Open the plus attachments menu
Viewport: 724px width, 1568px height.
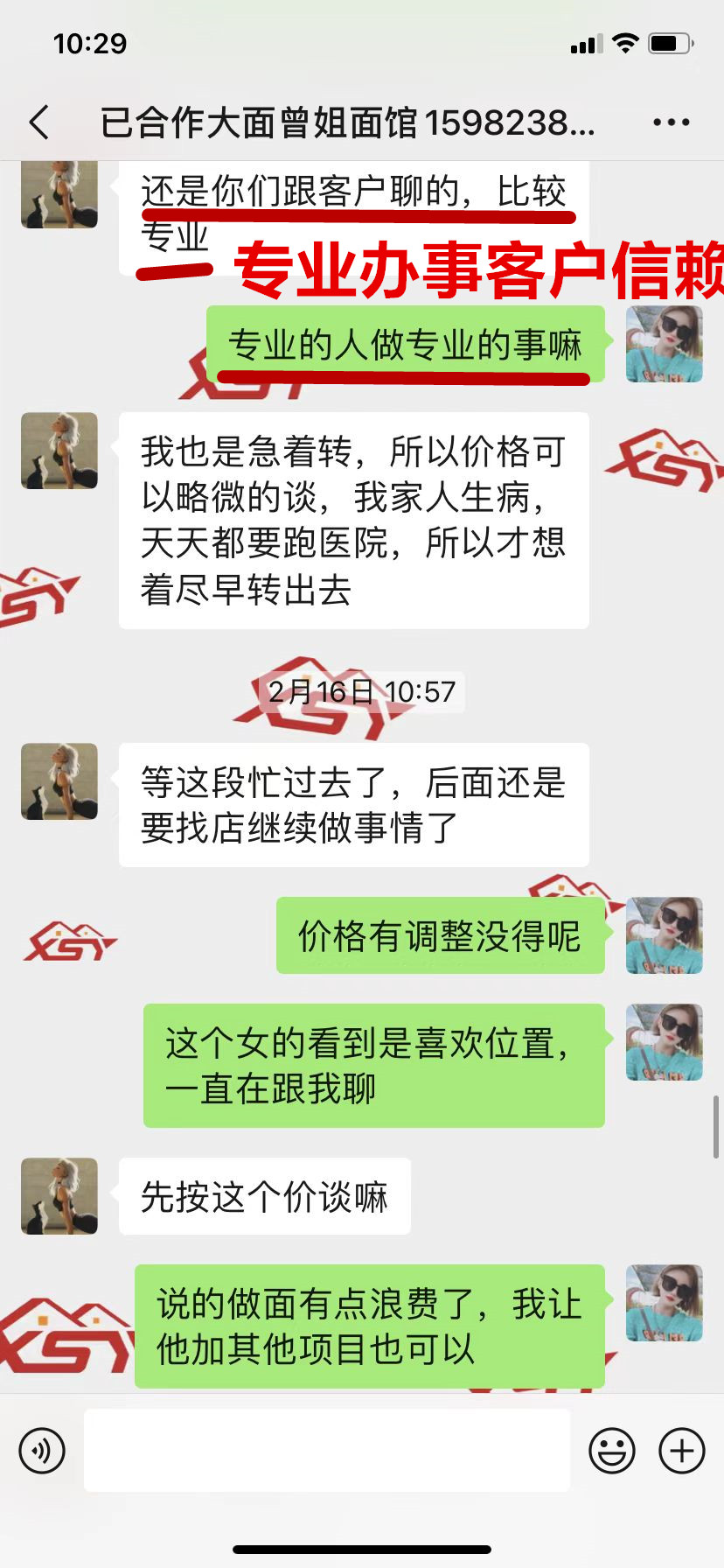pos(681,1451)
